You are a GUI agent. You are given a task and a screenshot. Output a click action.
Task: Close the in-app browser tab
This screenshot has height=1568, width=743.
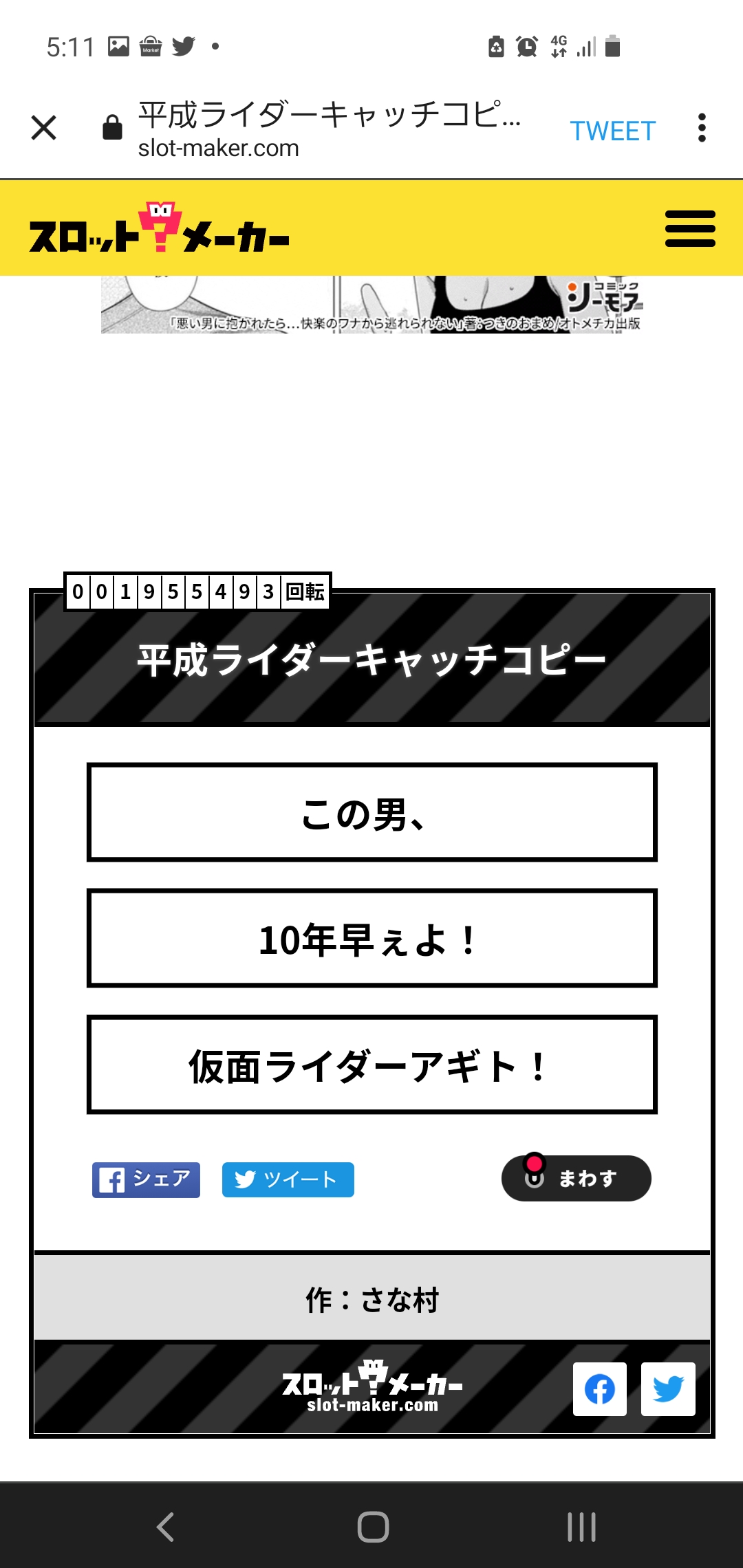[44, 128]
